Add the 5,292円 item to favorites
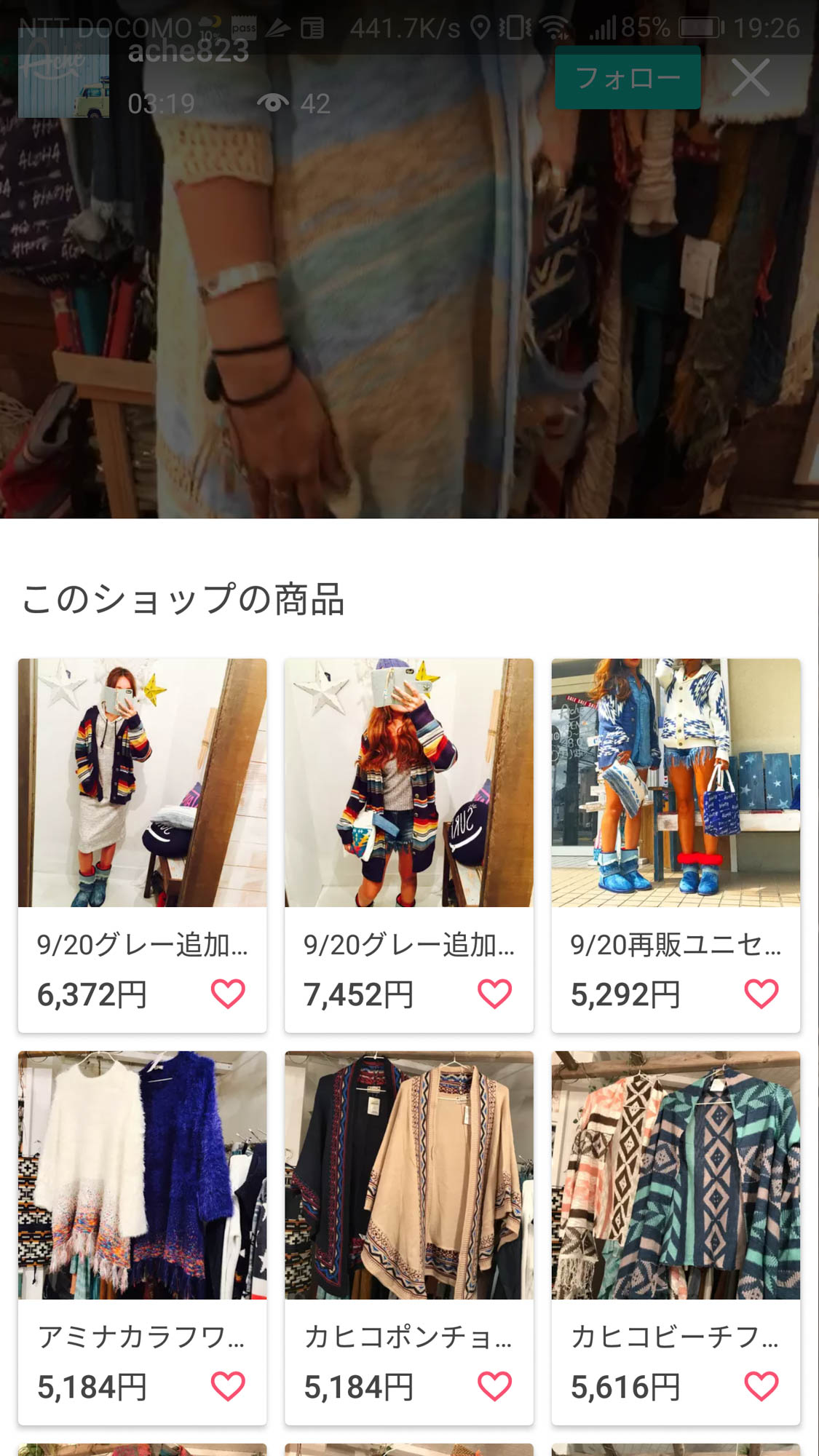819x1456 pixels. pyautogui.click(x=761, y=994)
